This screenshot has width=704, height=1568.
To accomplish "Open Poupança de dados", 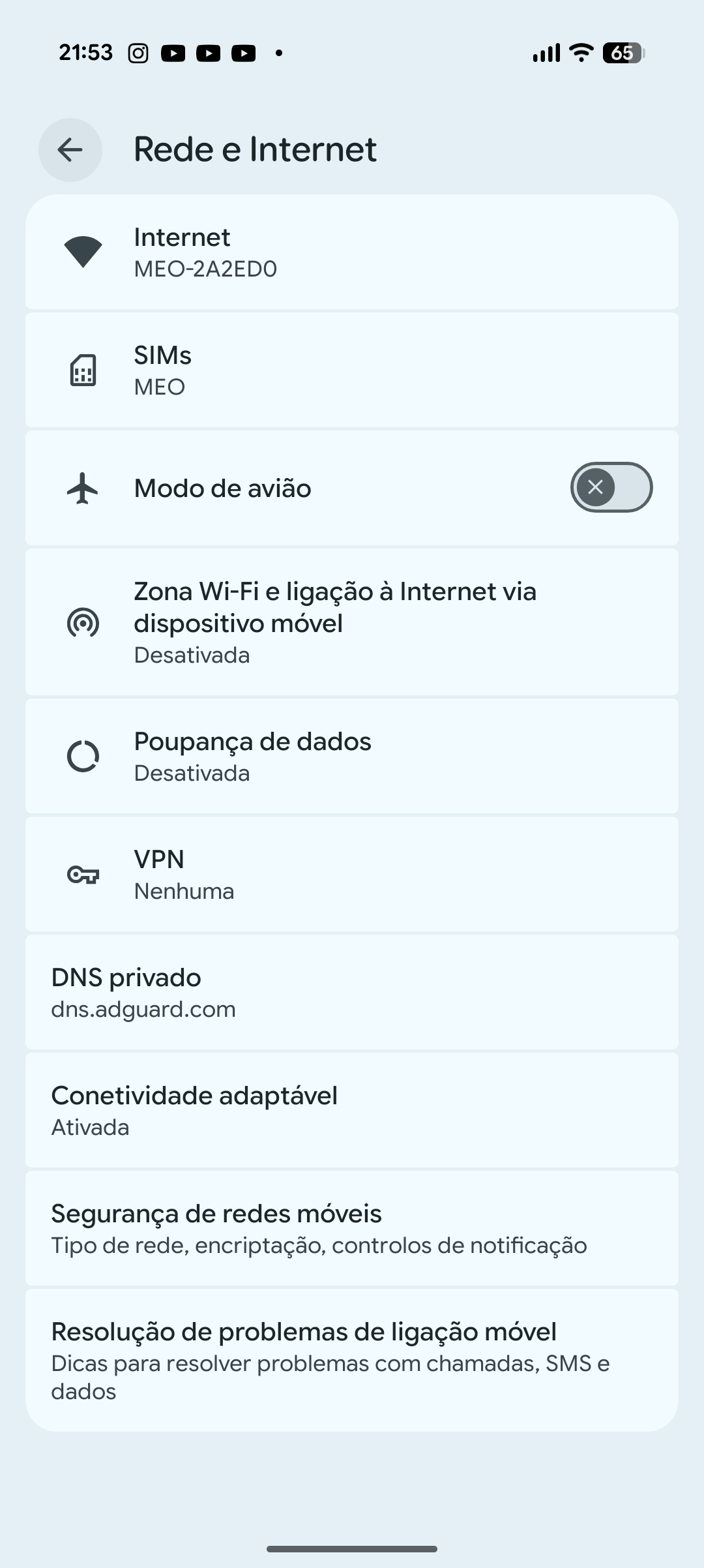I will (352, 757).
